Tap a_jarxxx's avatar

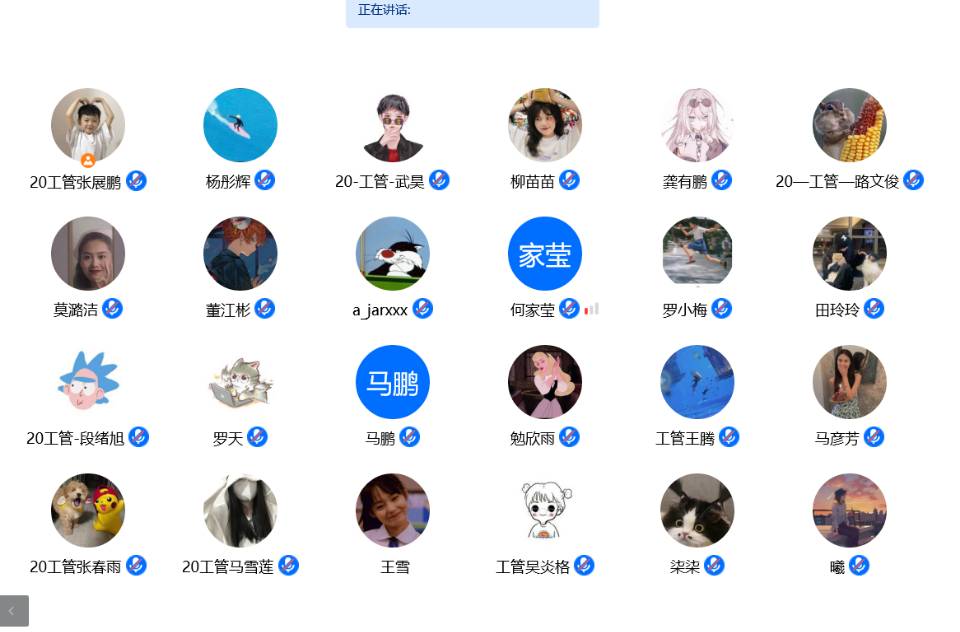click(x=393, y=254)
